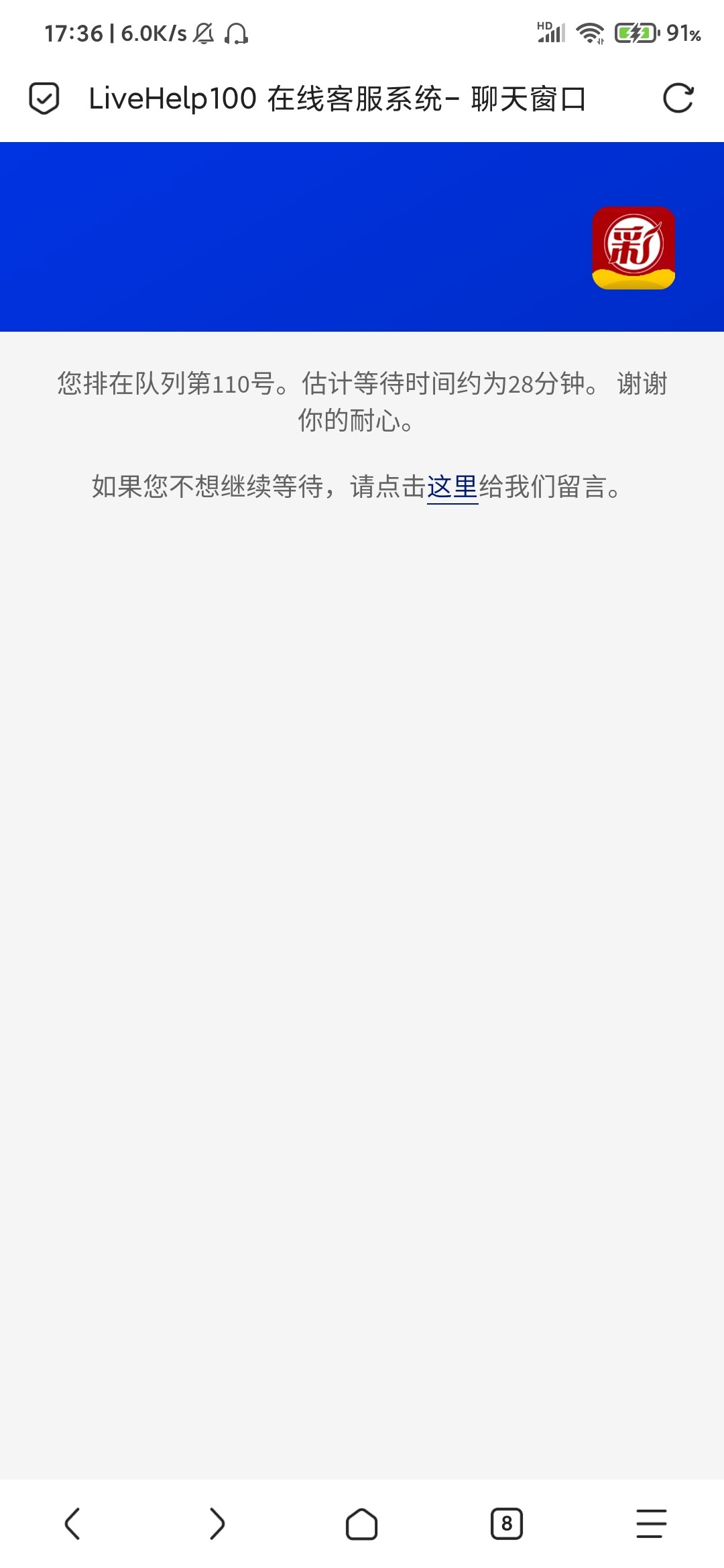Open the browser hamburger menu
Image resolution: width=724 pixels, height=1568 pixels.
coord(652,1524)
